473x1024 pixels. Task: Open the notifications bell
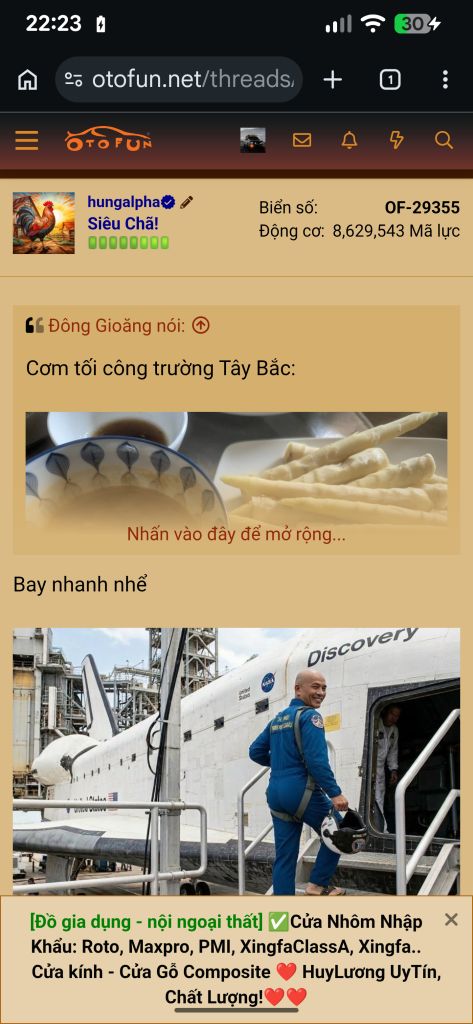pyautogui.click(x=350, y=140)
